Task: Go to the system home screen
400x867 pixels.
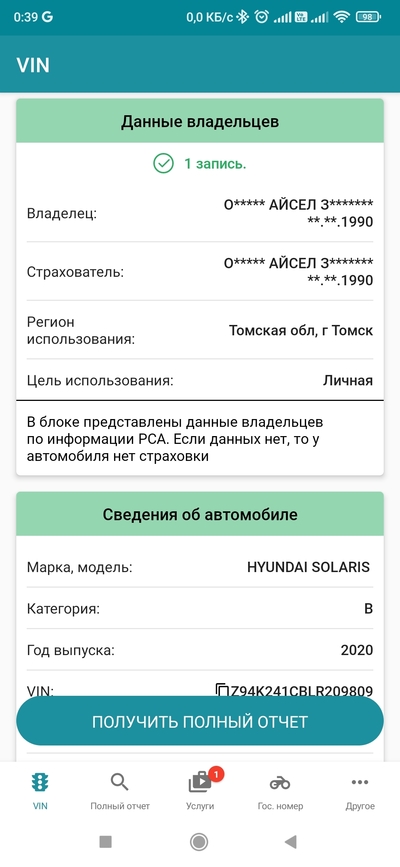Action: click(x=199, y=842)
